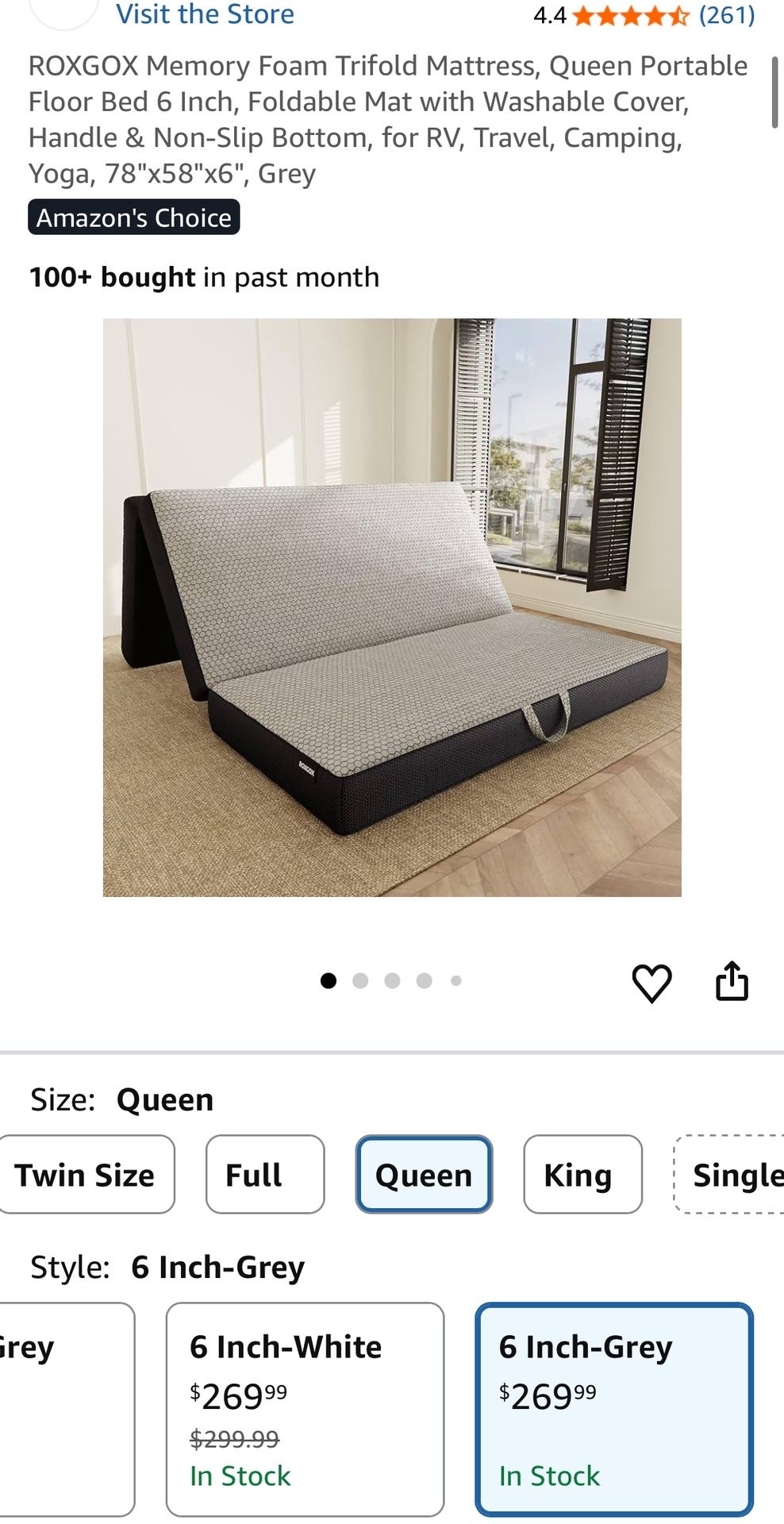The height and width of the screenshot is (1524, 784).
Task: Open the Visit the Store link
Action: click(x=205, y=14)
